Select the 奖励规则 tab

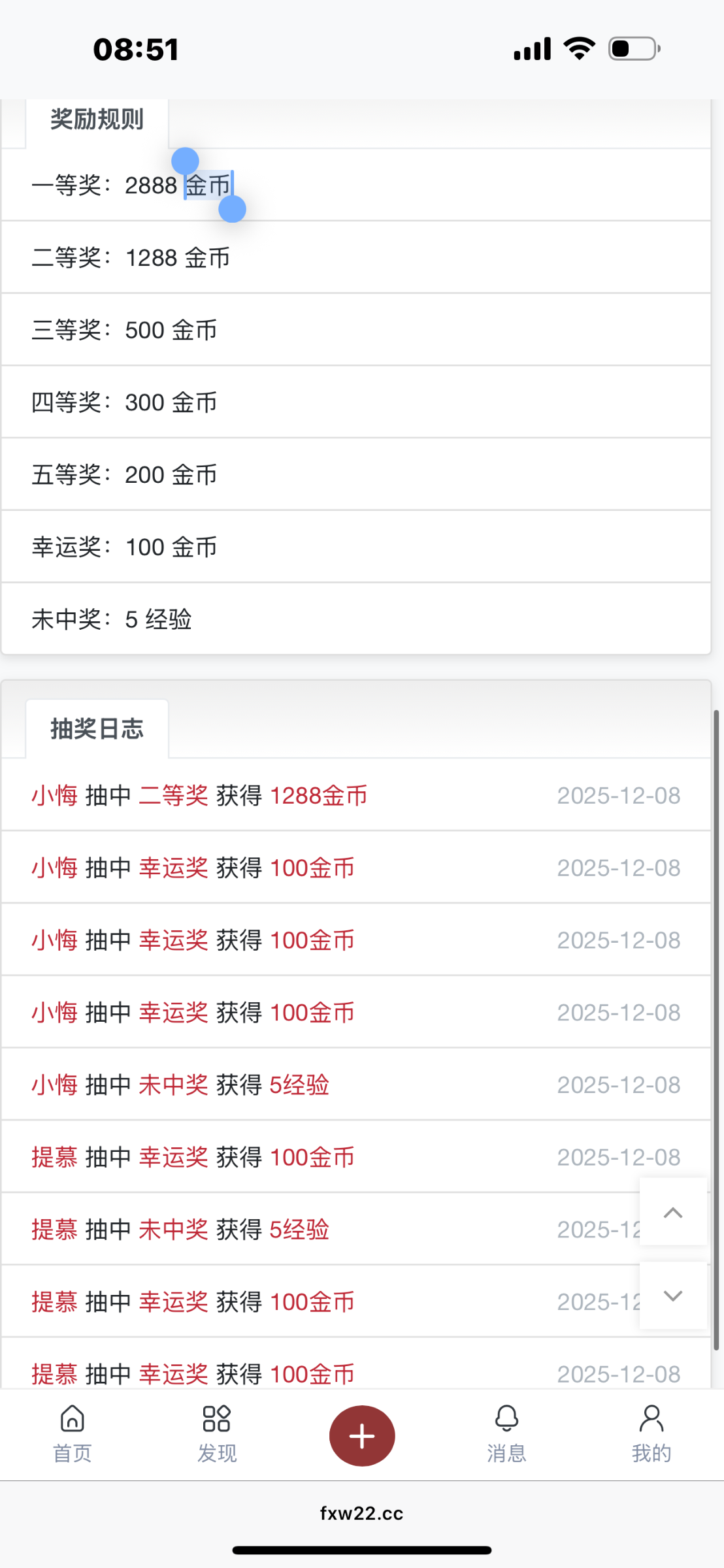tap(97, 120)
